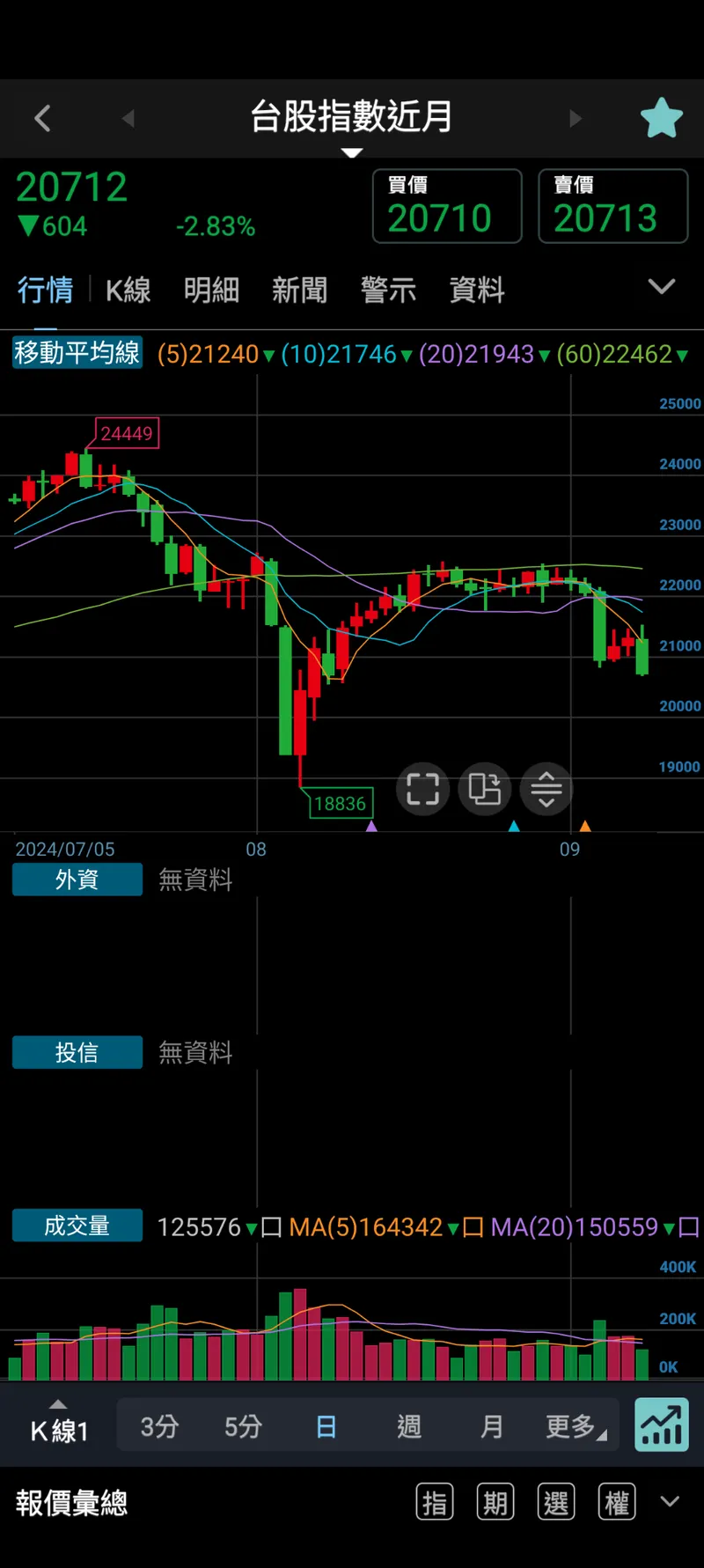Expand the tab list chevron
This screenshot has height=1568, width=704.
click(x=662, y=287)
